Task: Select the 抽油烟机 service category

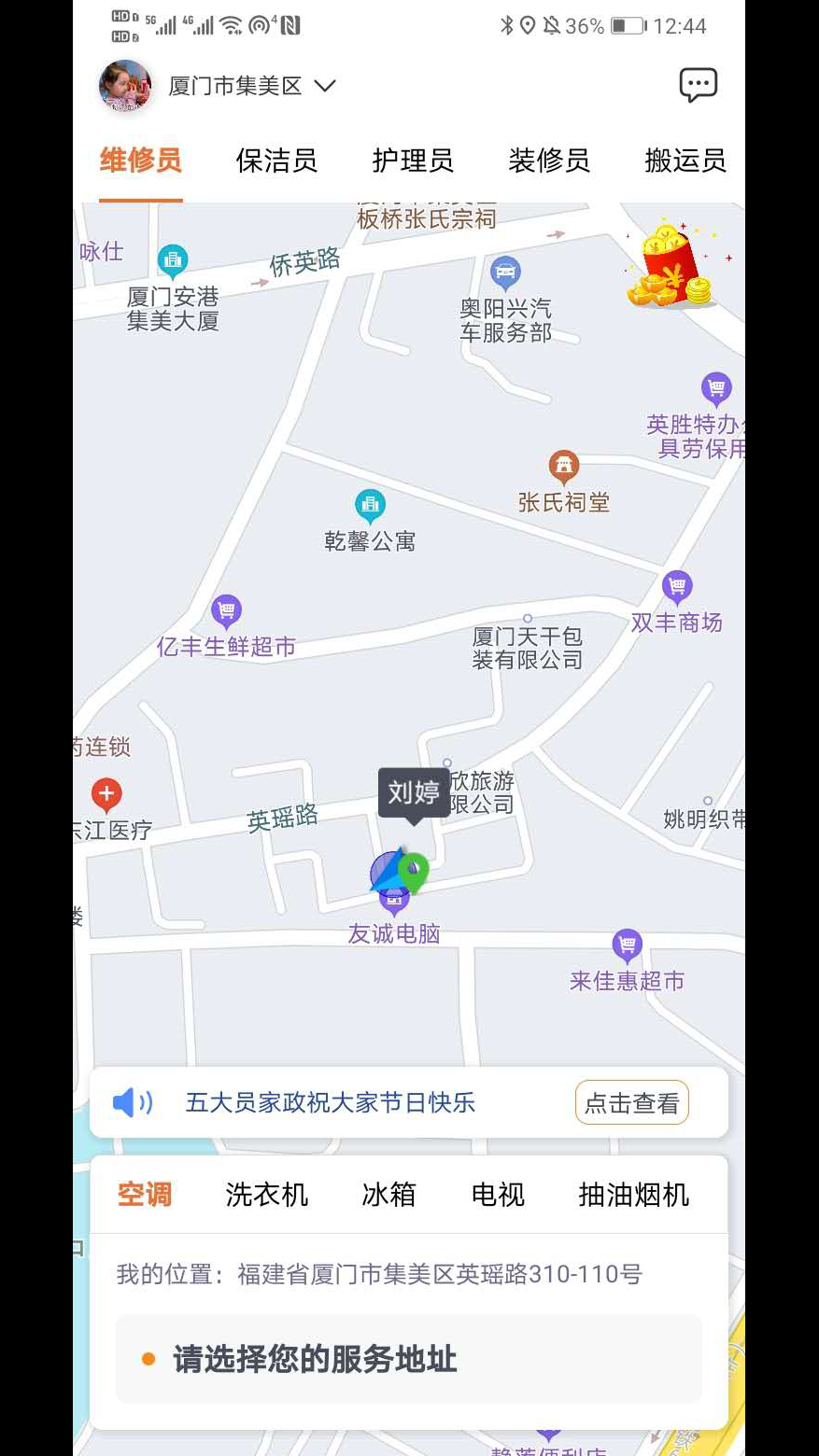Action: pyautogui.click(x=633, y=1195)
